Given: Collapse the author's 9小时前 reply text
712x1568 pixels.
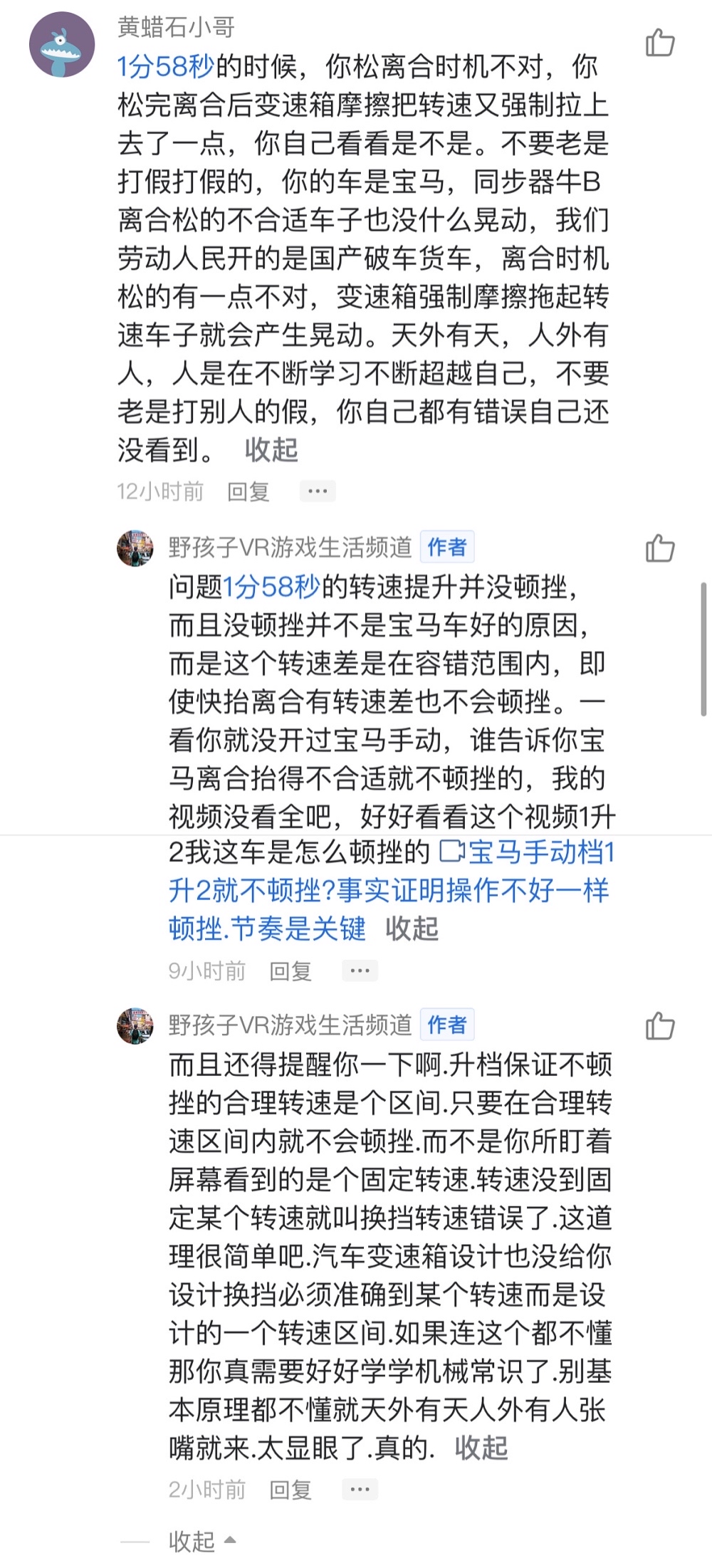Looking at the screenshot, I should click(412, 929).
